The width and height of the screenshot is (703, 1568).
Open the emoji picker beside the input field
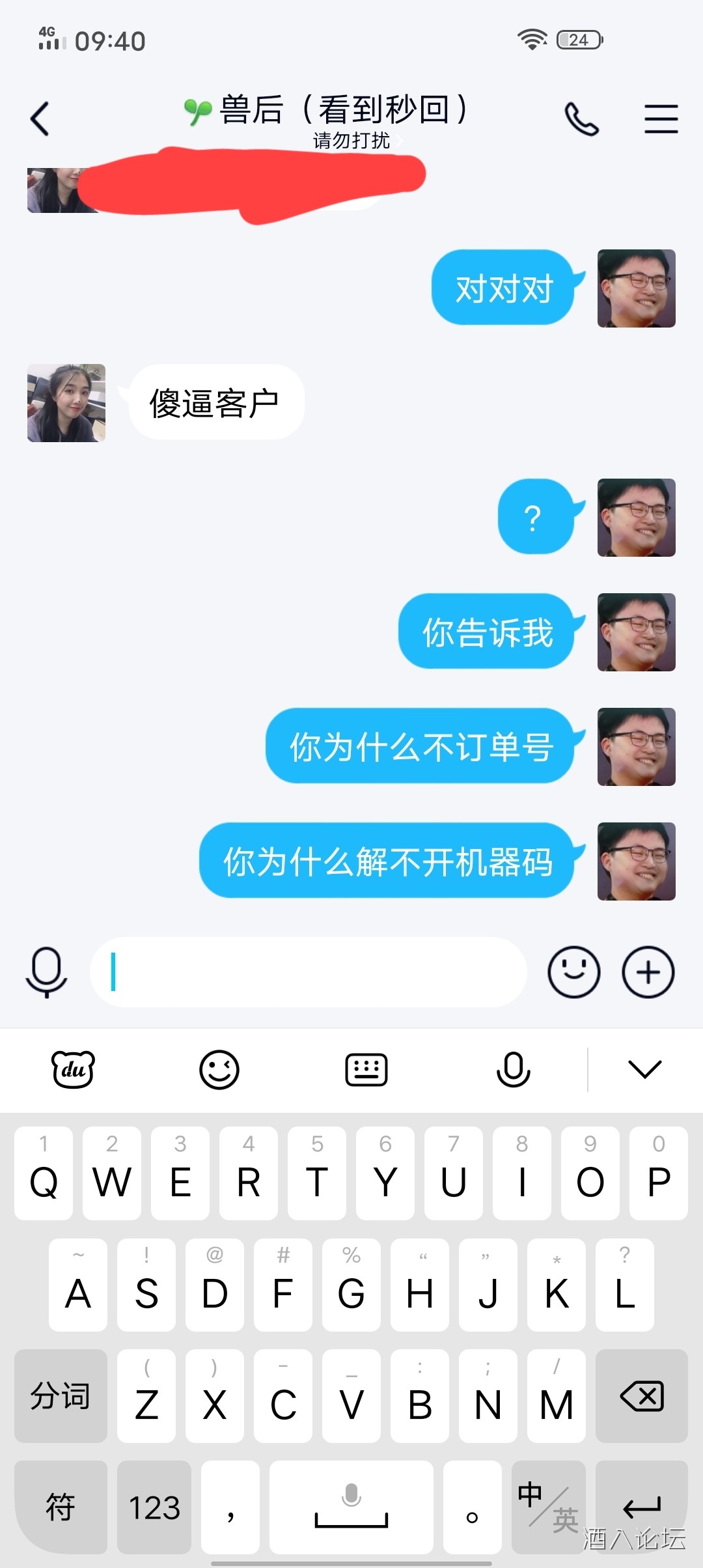click(x=573, y=972)
